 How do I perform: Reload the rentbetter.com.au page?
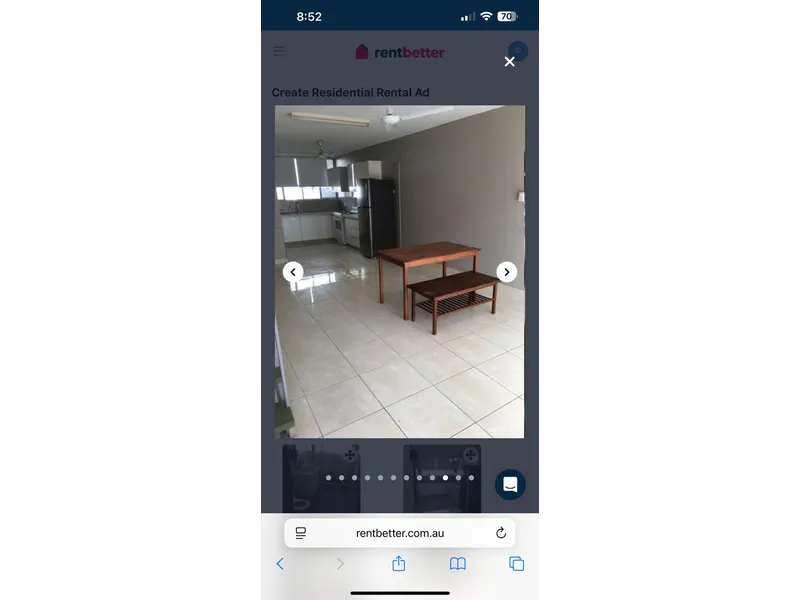click(x=501, y=533)
